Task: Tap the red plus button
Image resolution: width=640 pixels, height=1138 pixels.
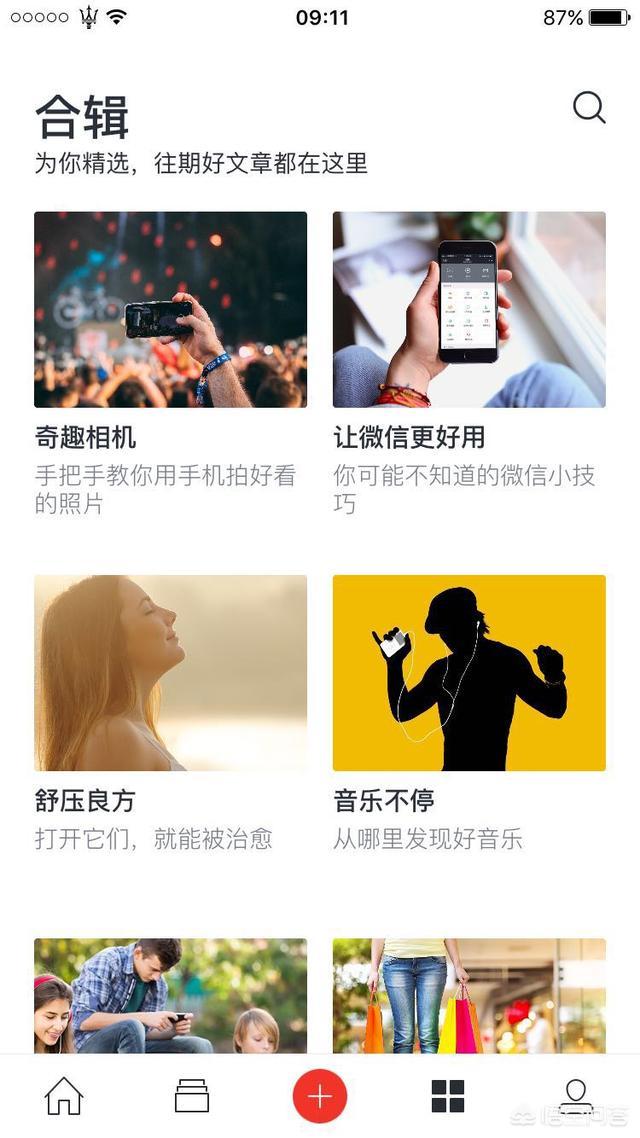Action: pos(320,1096)
